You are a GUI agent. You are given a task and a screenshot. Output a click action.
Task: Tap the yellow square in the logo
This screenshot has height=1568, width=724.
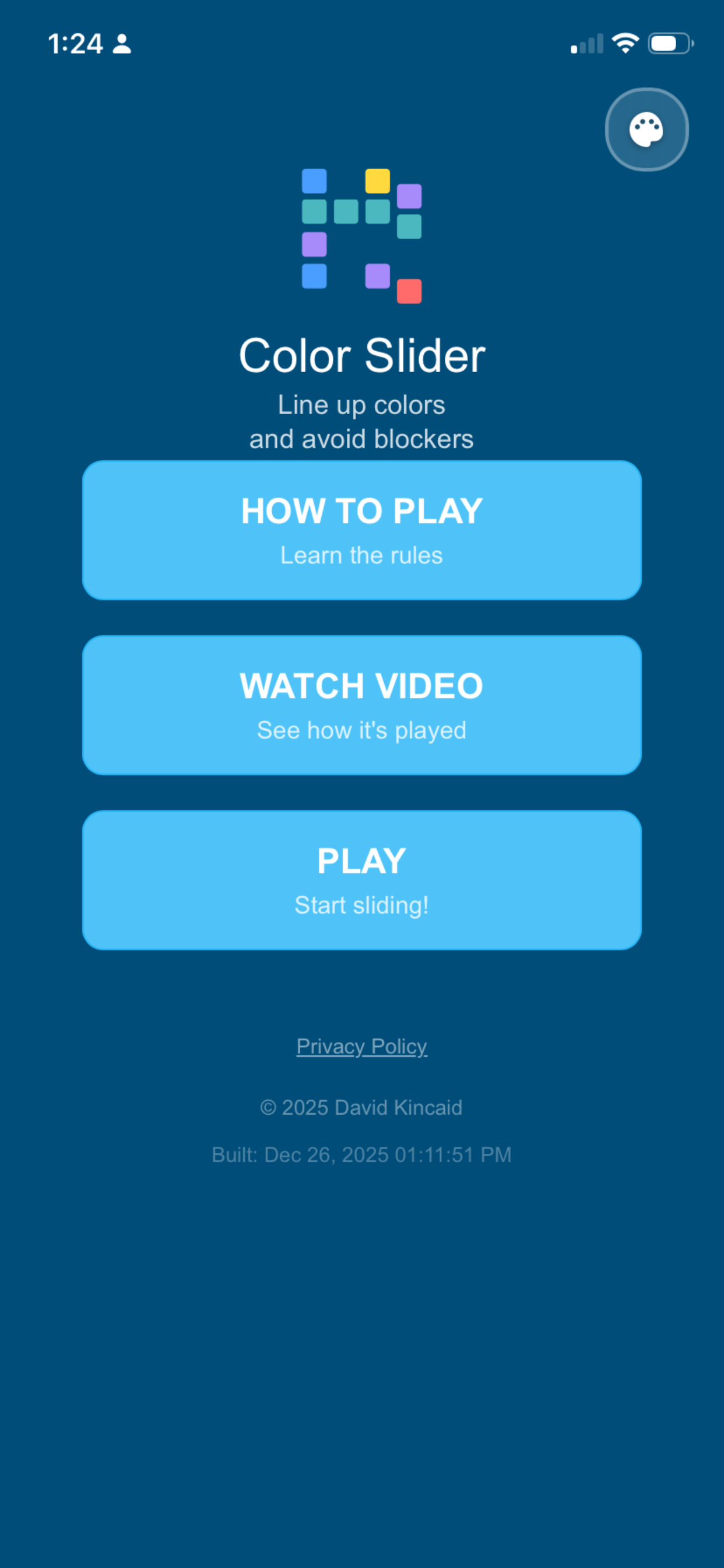point(378,181)
